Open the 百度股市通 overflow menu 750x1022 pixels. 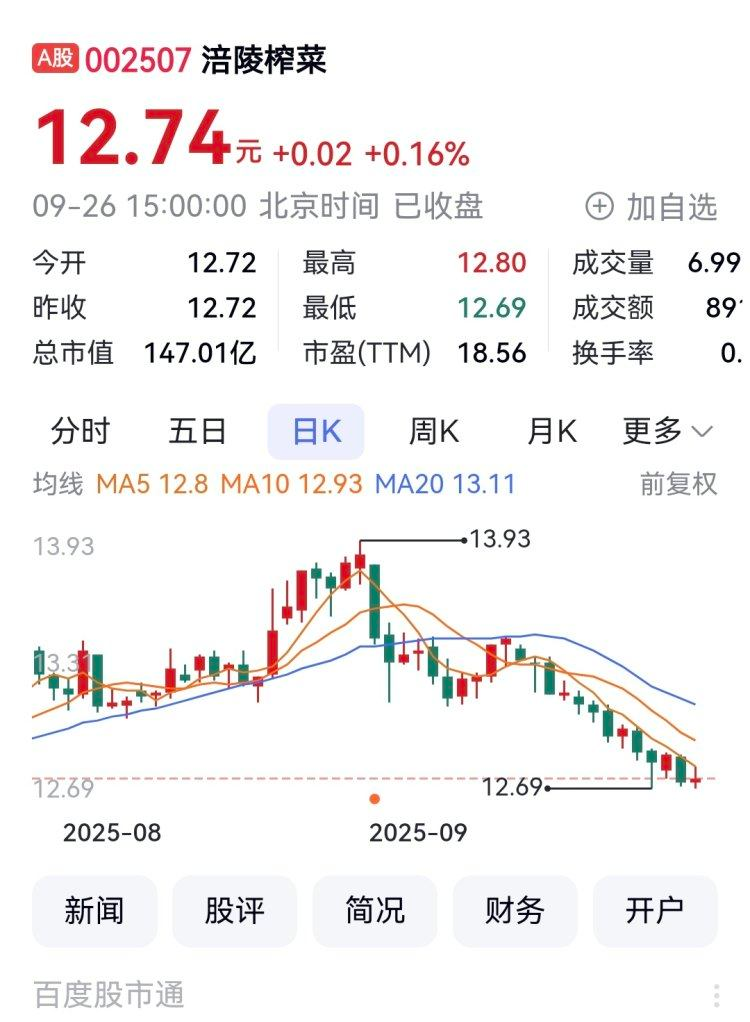[x=716, y=995]
